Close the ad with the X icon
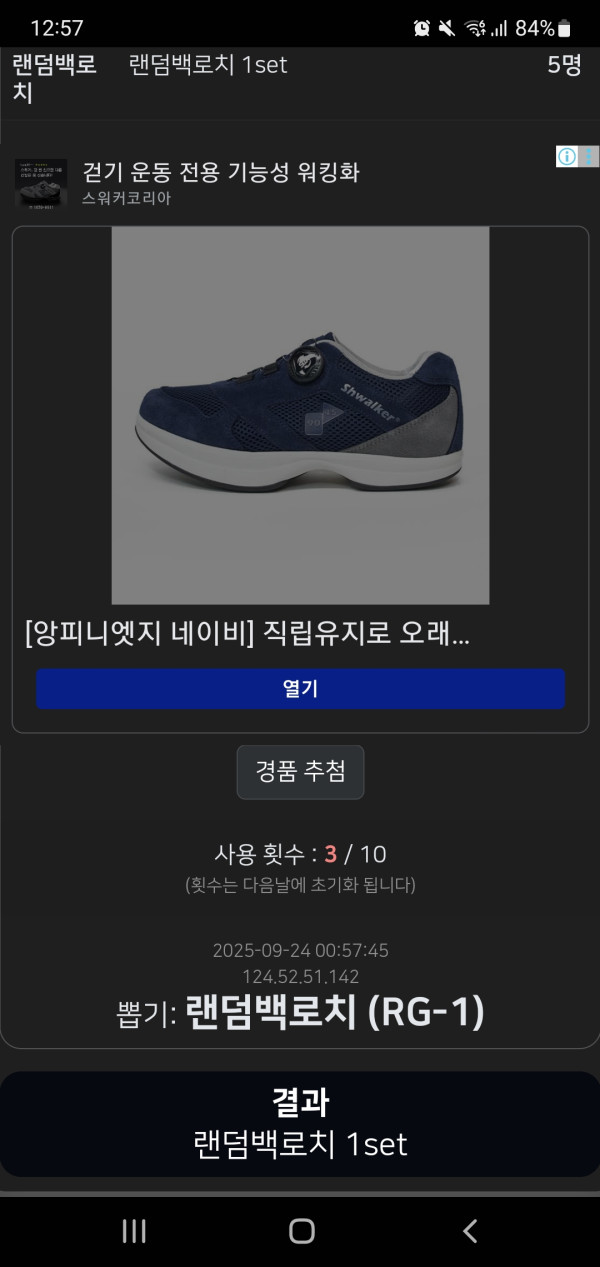Viewport: 600px width, 1267px height. point(590,157)
